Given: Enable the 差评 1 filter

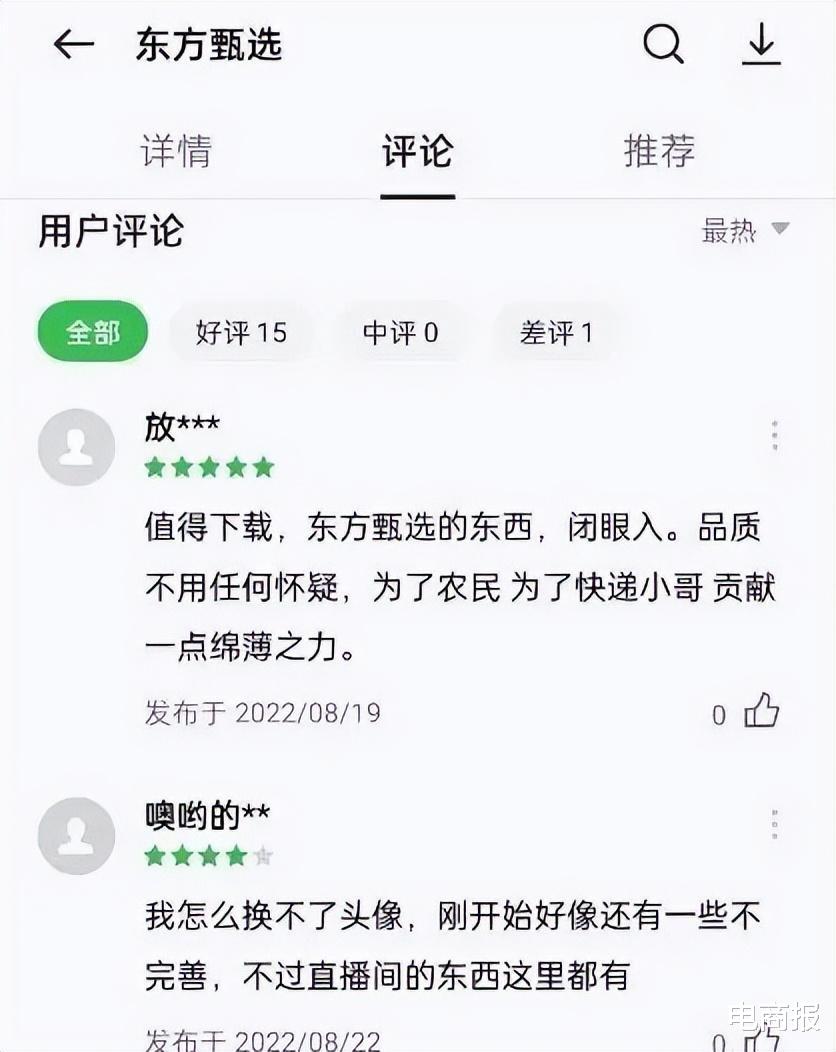Looking at the screenshot, I should [x=556, y=332].
